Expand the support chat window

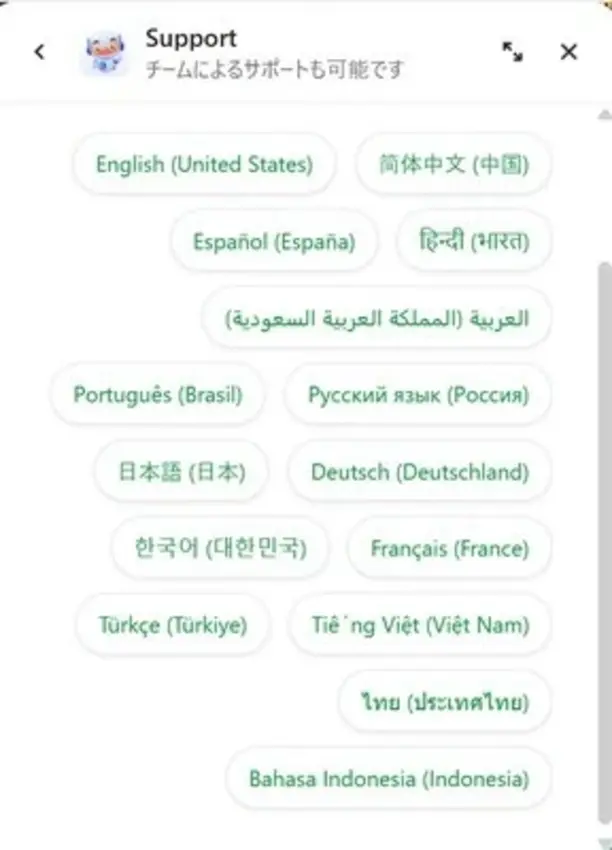pos(512,52)
